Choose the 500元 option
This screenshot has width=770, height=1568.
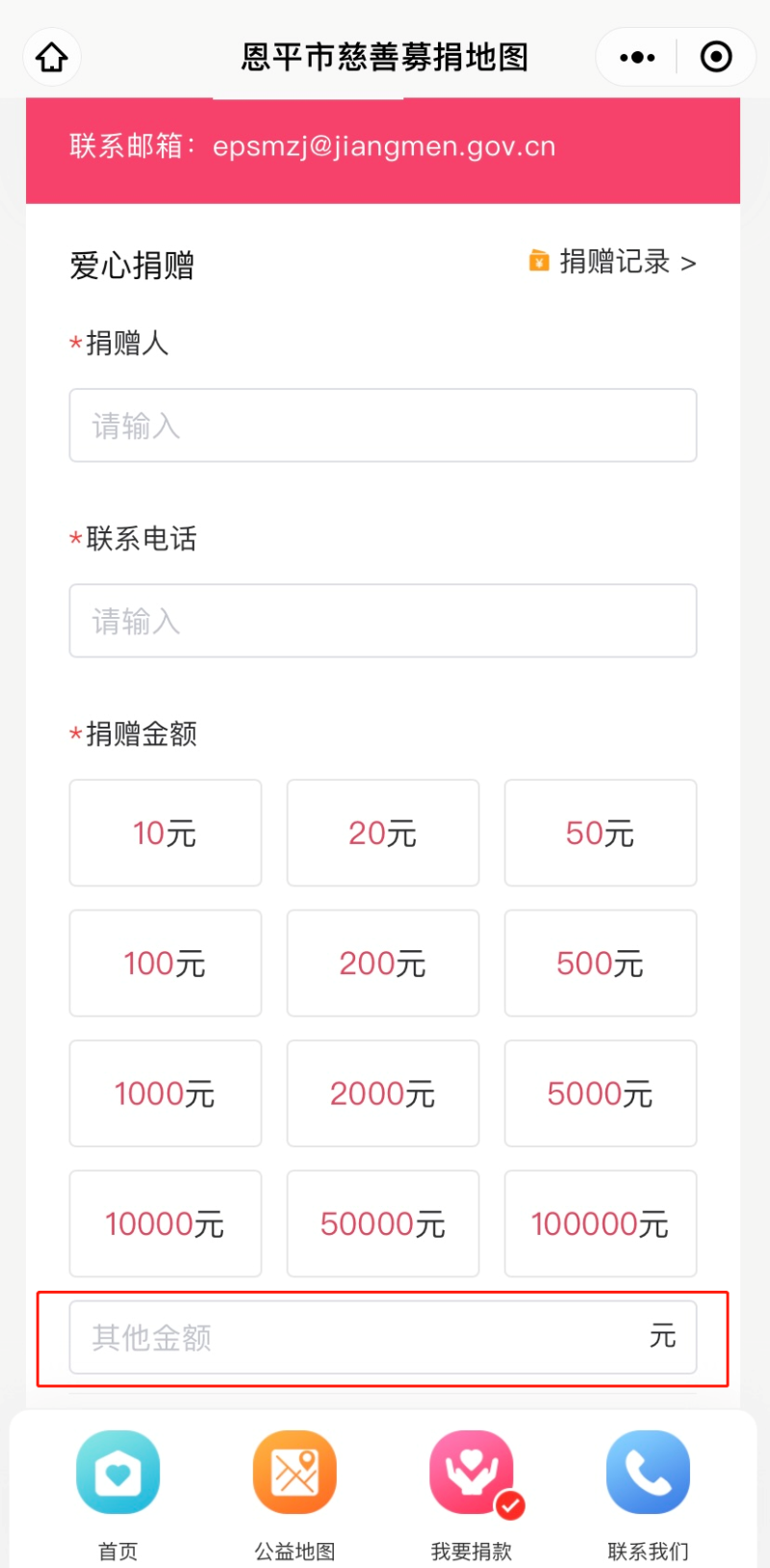pos(600,963)
